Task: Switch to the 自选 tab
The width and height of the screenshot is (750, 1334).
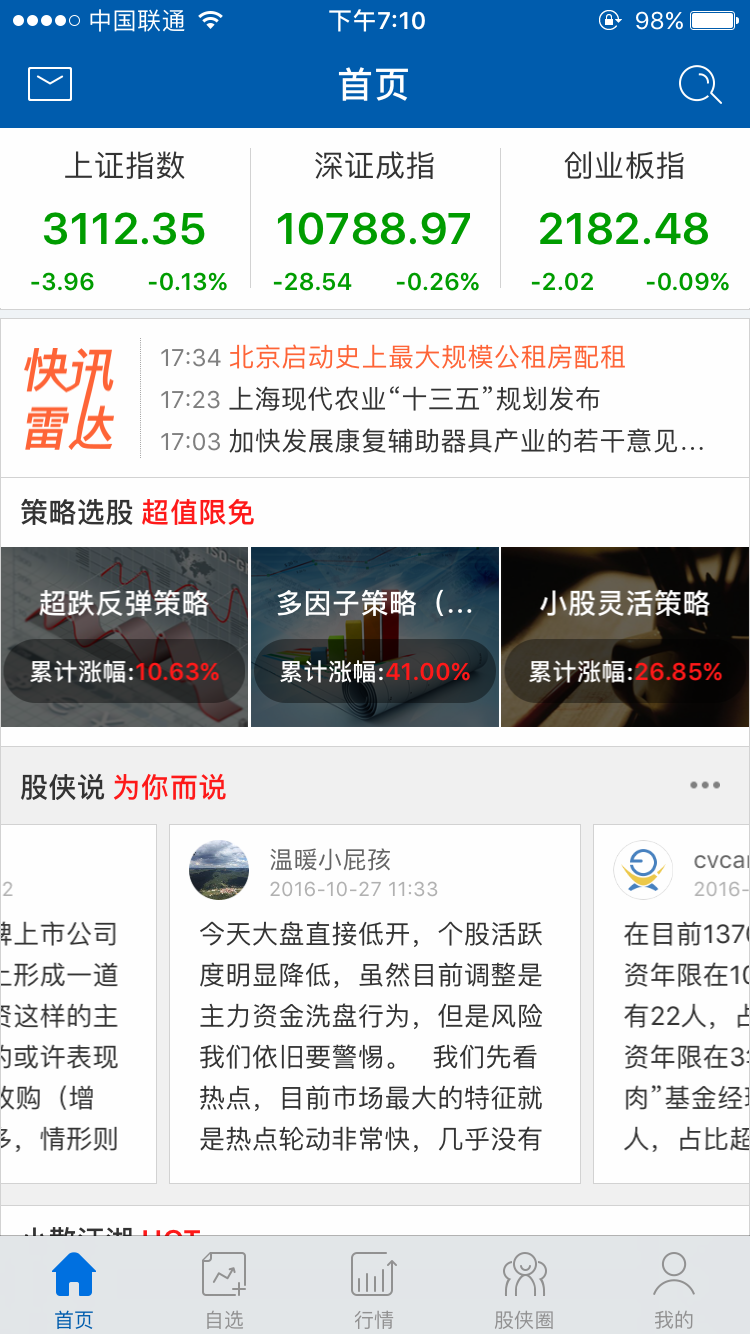Action: click(x=224, y=1290)
